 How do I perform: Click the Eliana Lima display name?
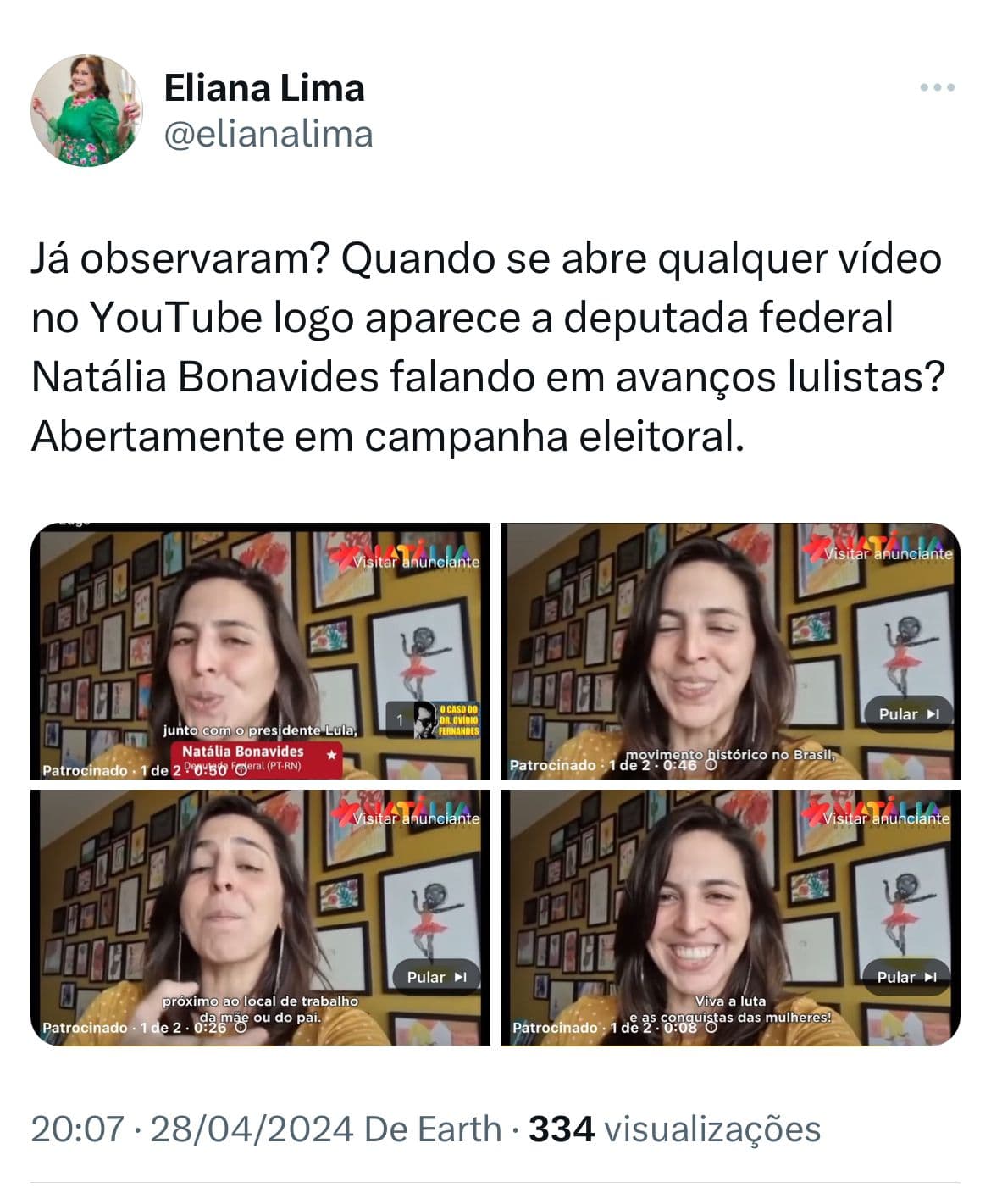point(264,86)
